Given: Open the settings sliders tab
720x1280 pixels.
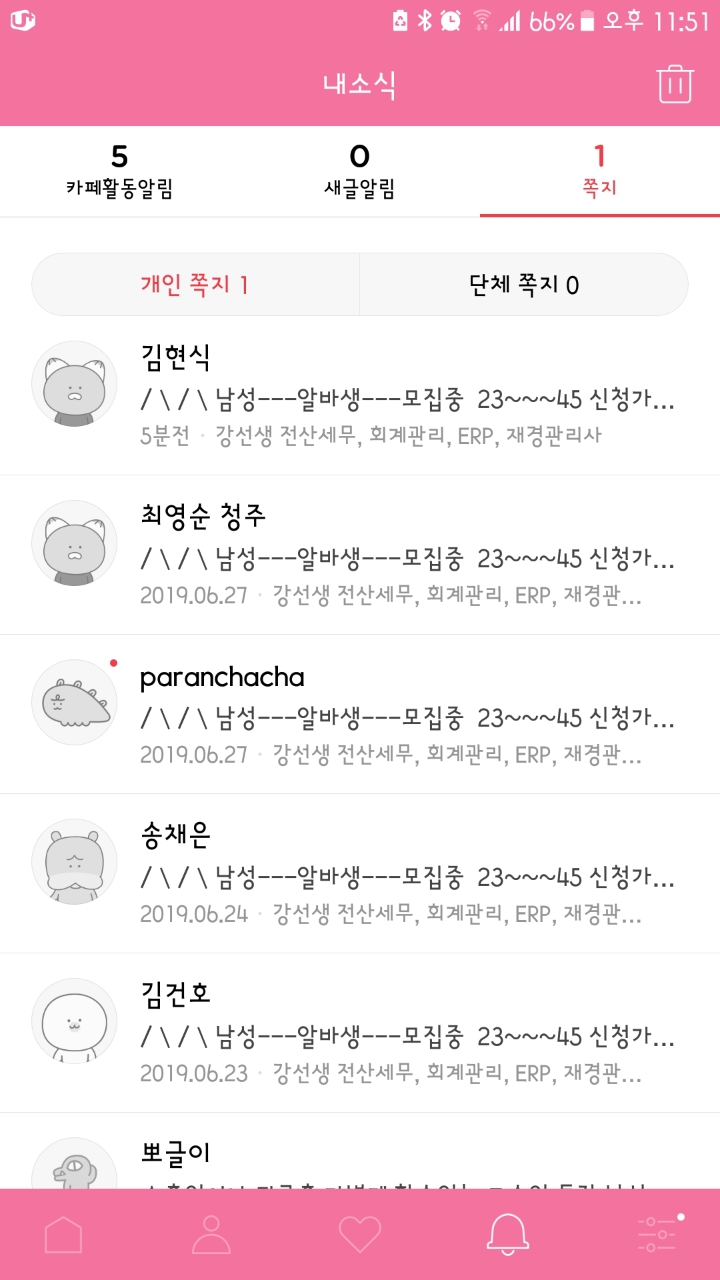Looking at the screenshot, I should click(657, 1235).
